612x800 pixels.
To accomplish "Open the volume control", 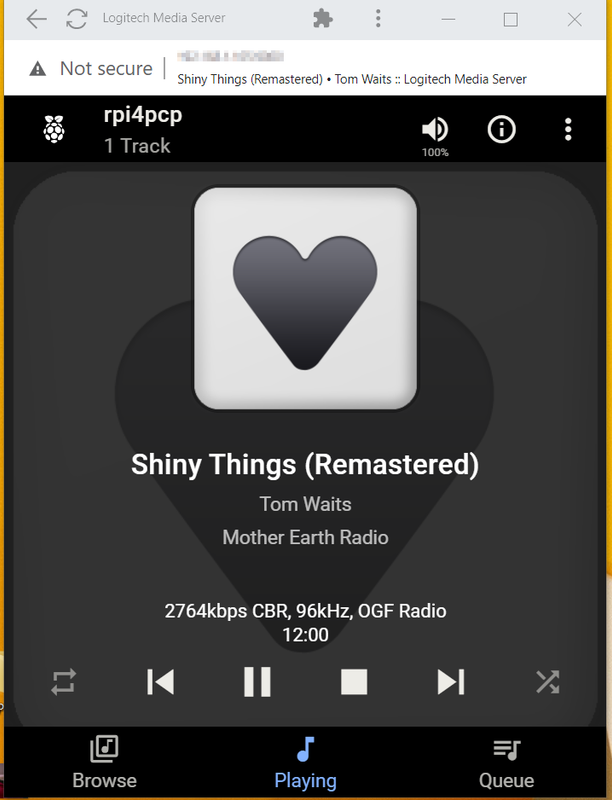I will [x=434, y=130].
